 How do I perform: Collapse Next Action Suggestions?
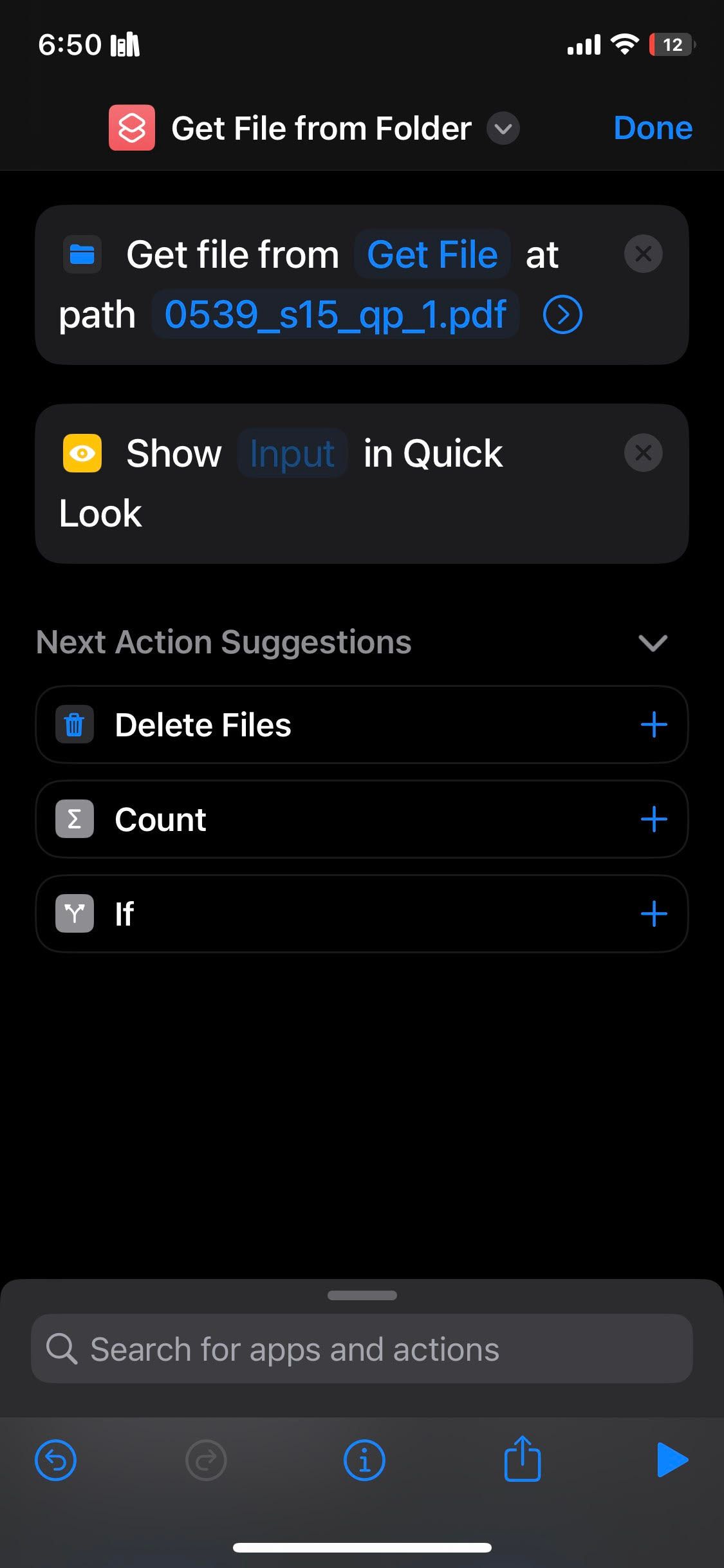(x=653, y=642)
